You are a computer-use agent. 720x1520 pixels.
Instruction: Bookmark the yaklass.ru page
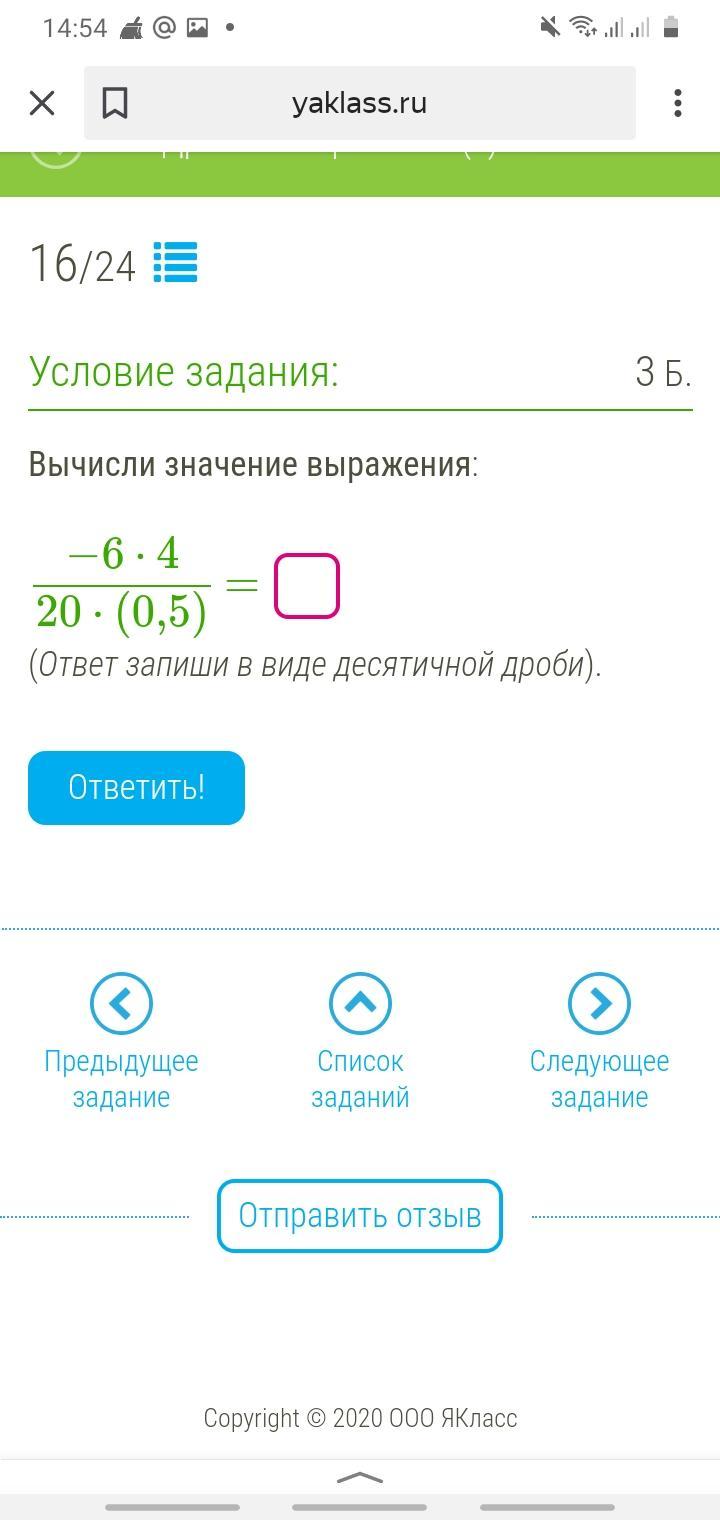(x=115, y=103)
